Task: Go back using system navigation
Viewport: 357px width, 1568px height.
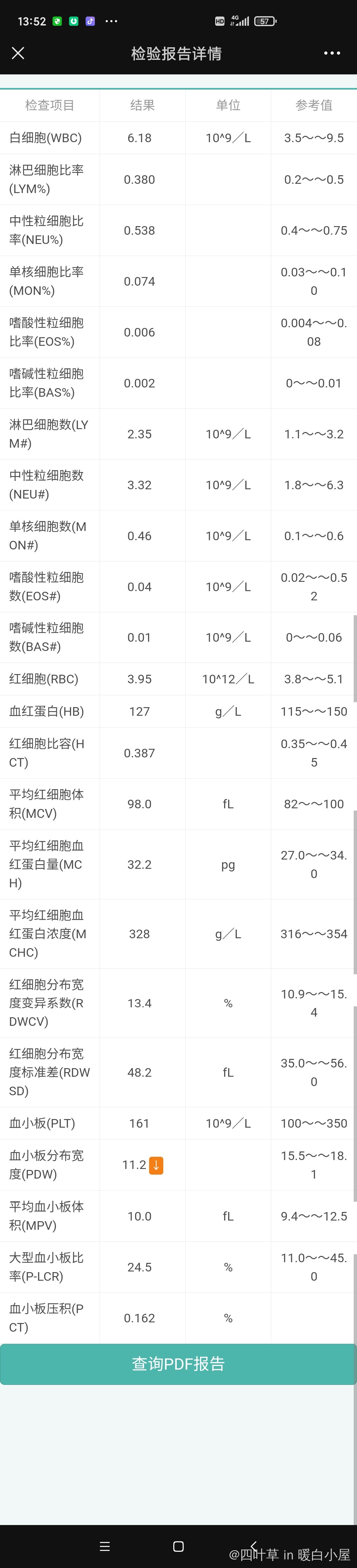Action: click(253, 1546)
